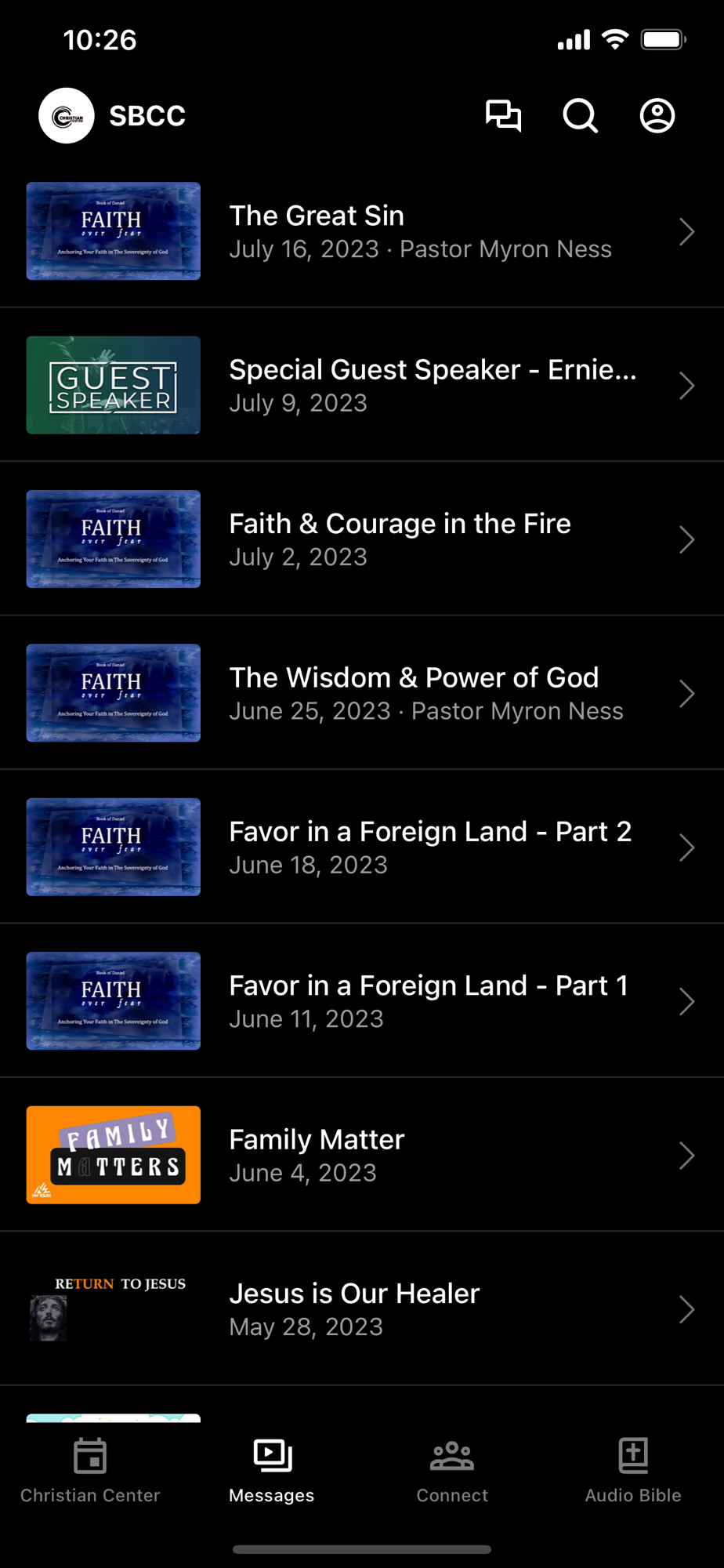
Task: Open the Family Matter message
Action: click(362, 1155)
